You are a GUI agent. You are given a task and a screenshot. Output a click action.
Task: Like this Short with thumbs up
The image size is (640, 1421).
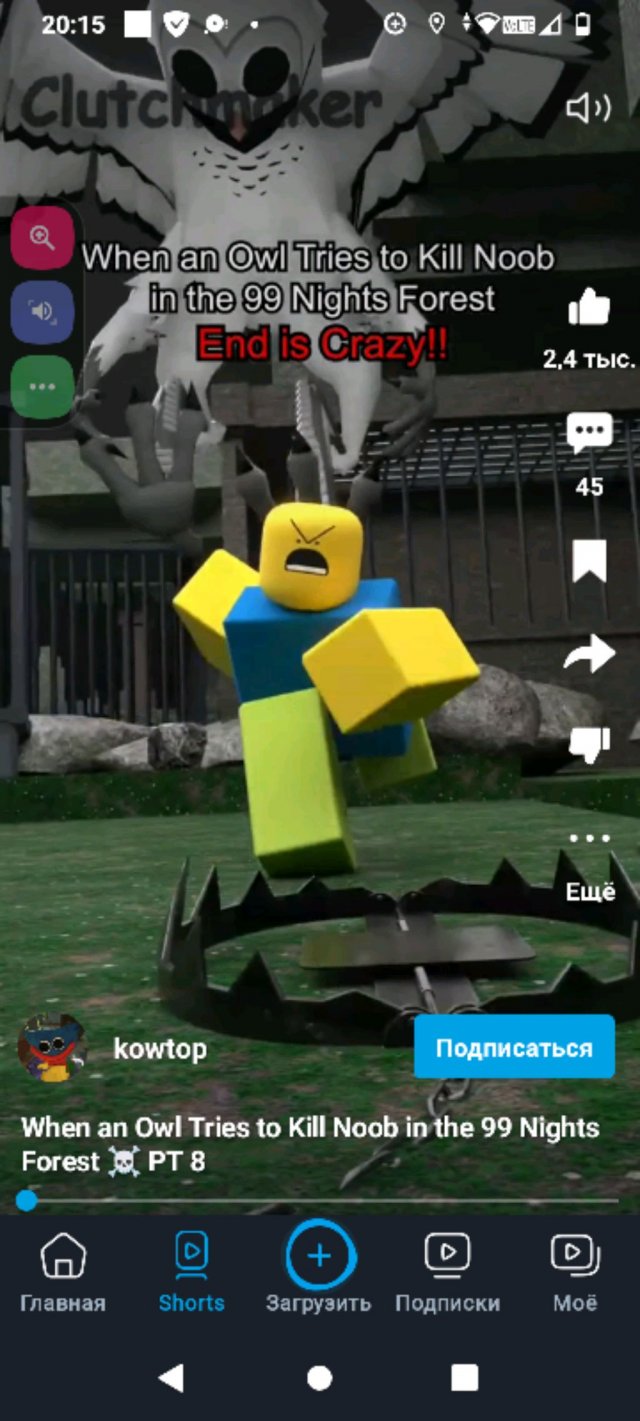[589, 308]
